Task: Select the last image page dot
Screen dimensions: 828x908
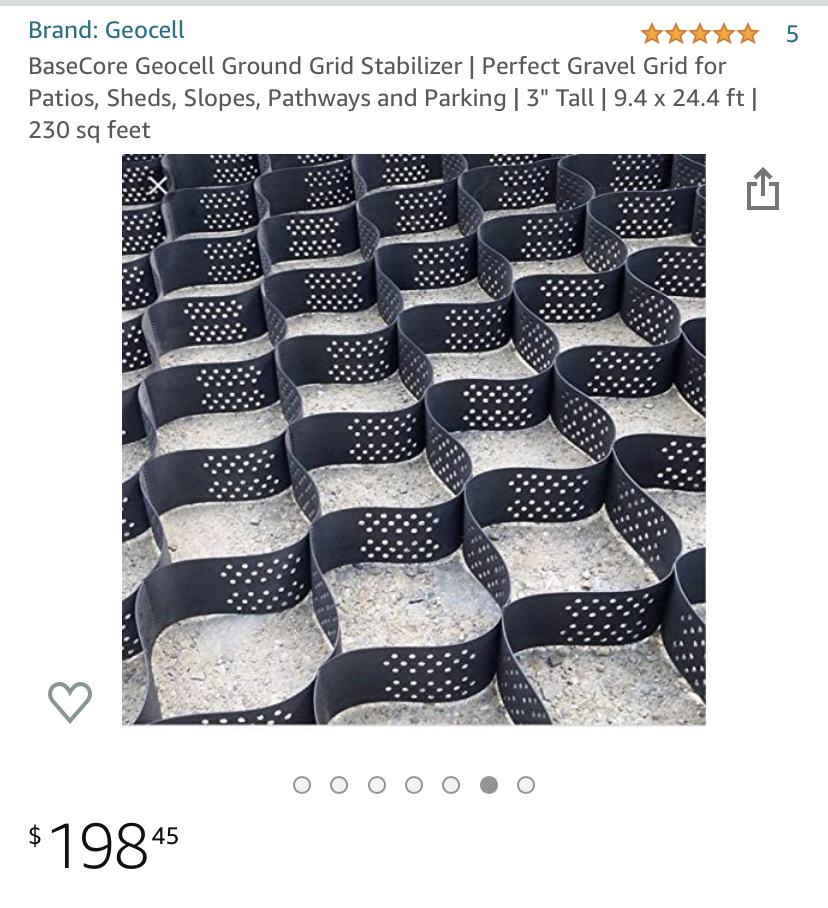Action: [526, 785]
